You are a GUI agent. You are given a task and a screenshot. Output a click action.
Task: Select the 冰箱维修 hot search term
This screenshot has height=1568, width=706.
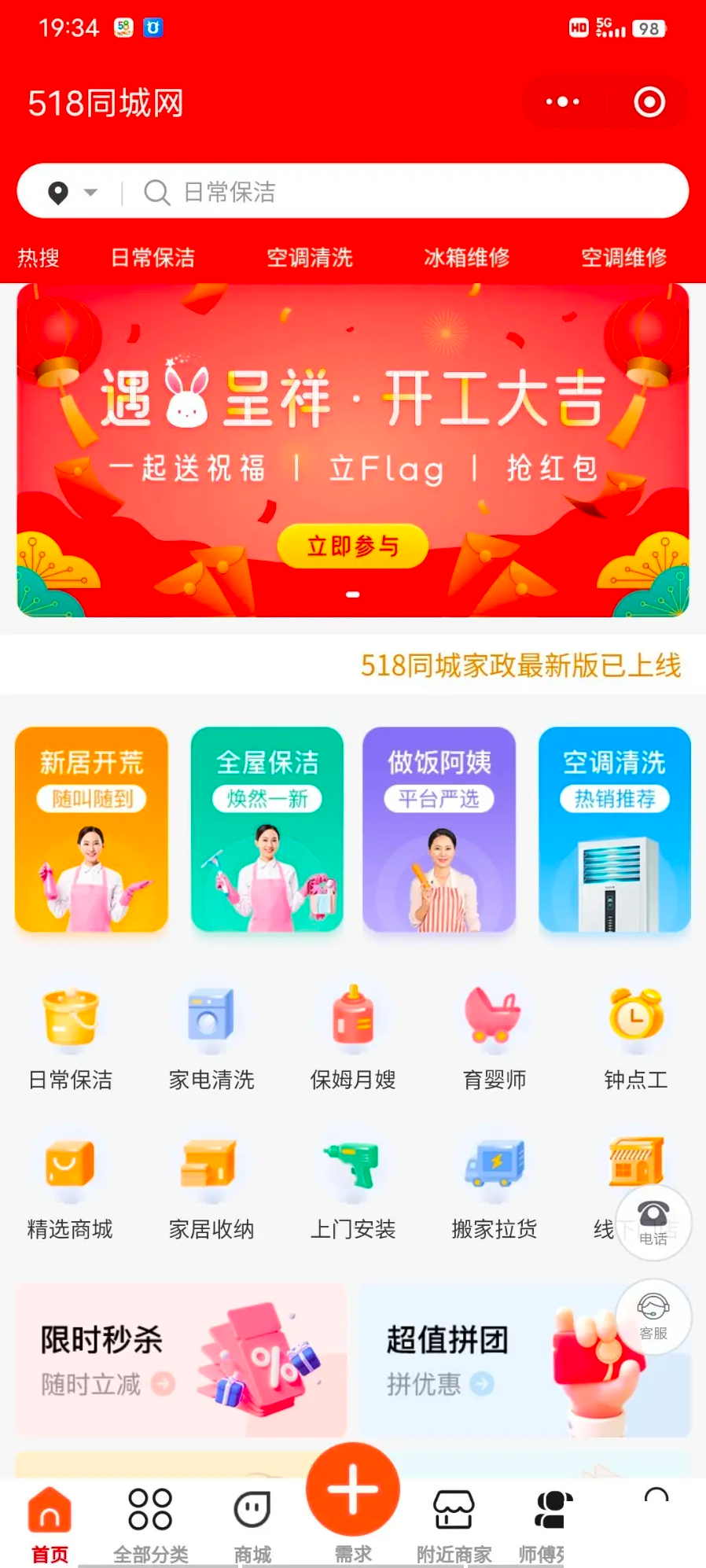click(x=467, y=258)
